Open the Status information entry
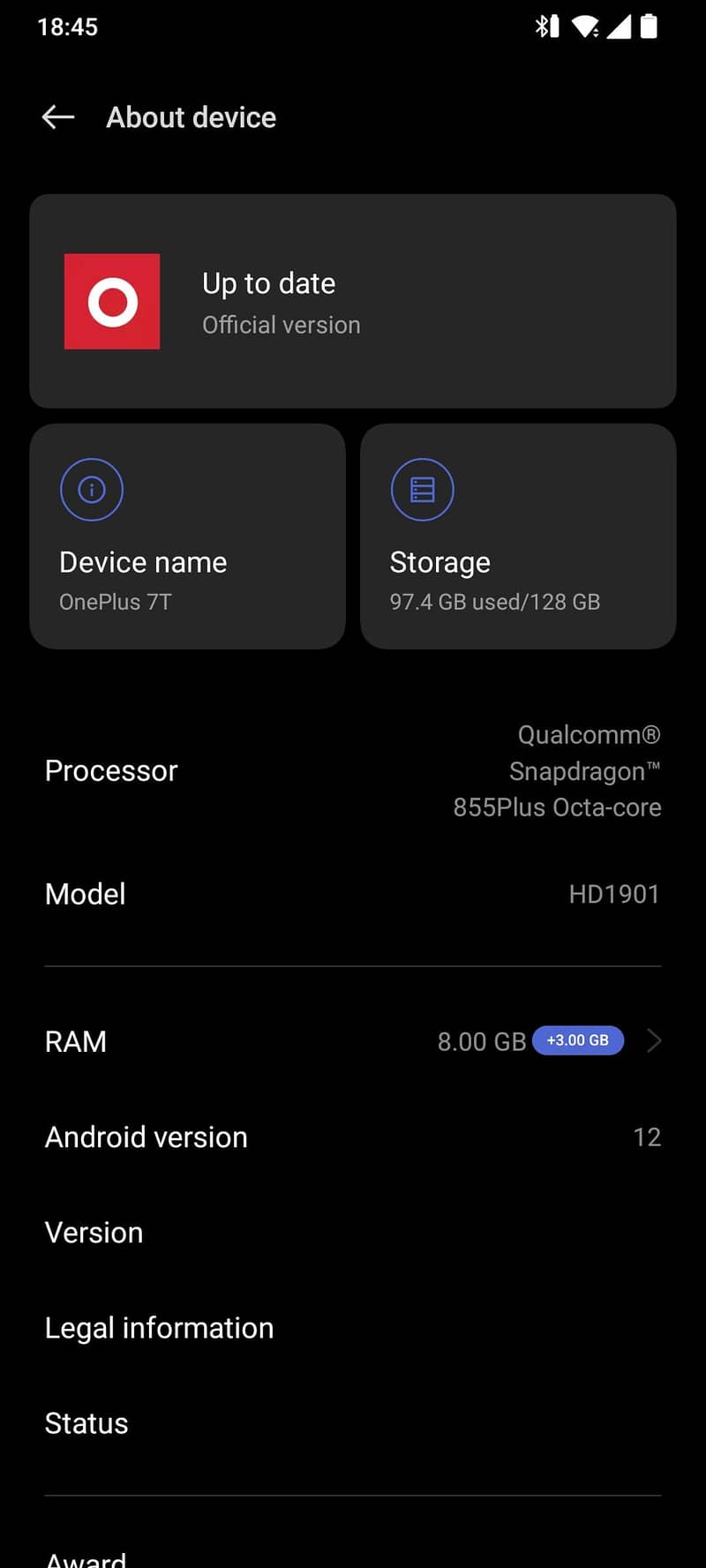The height and width of the screenshot is (1568, 706). 353,1422
